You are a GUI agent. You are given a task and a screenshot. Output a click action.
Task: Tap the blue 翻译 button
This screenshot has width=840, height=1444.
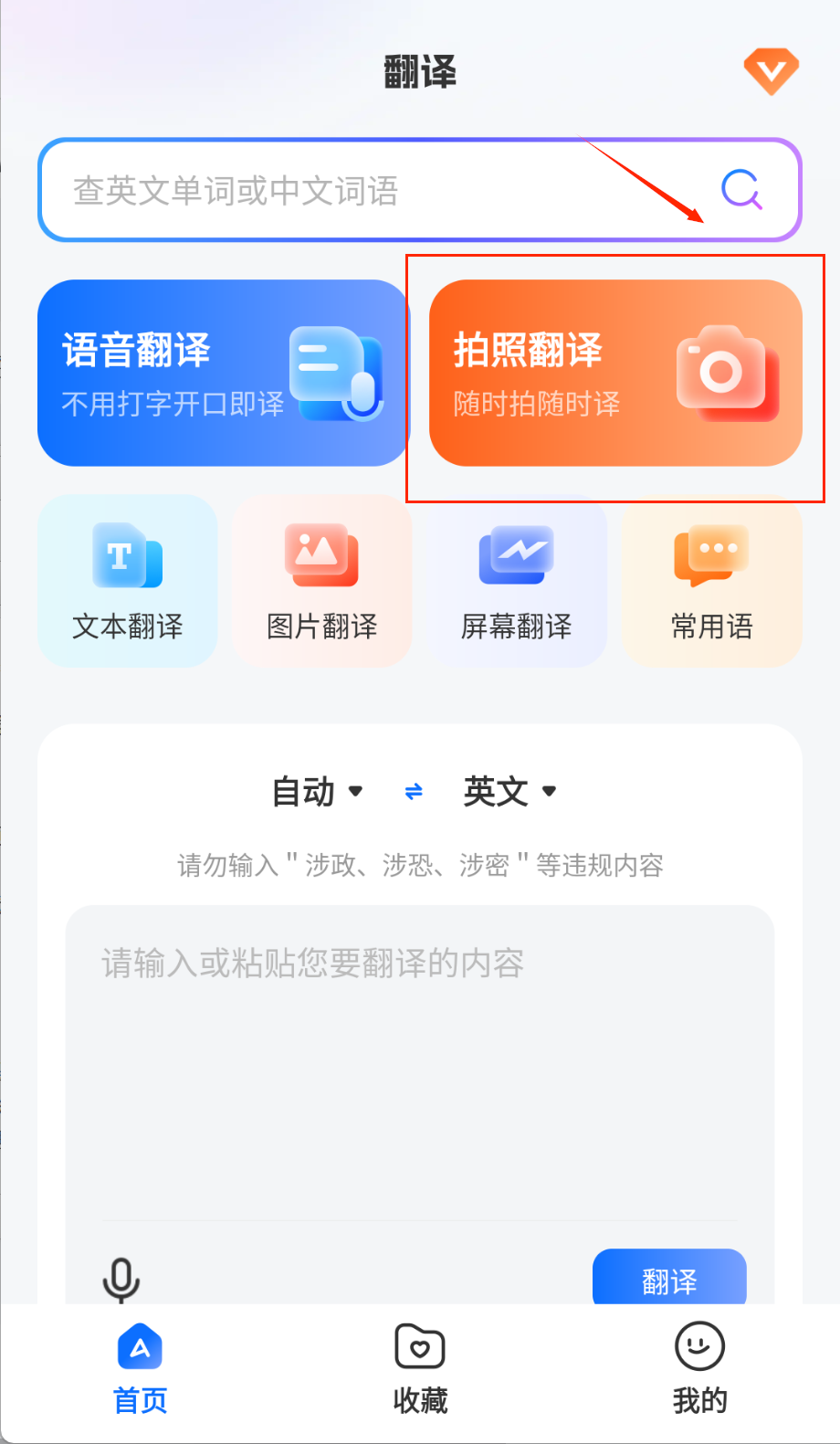coord(669,1279)
